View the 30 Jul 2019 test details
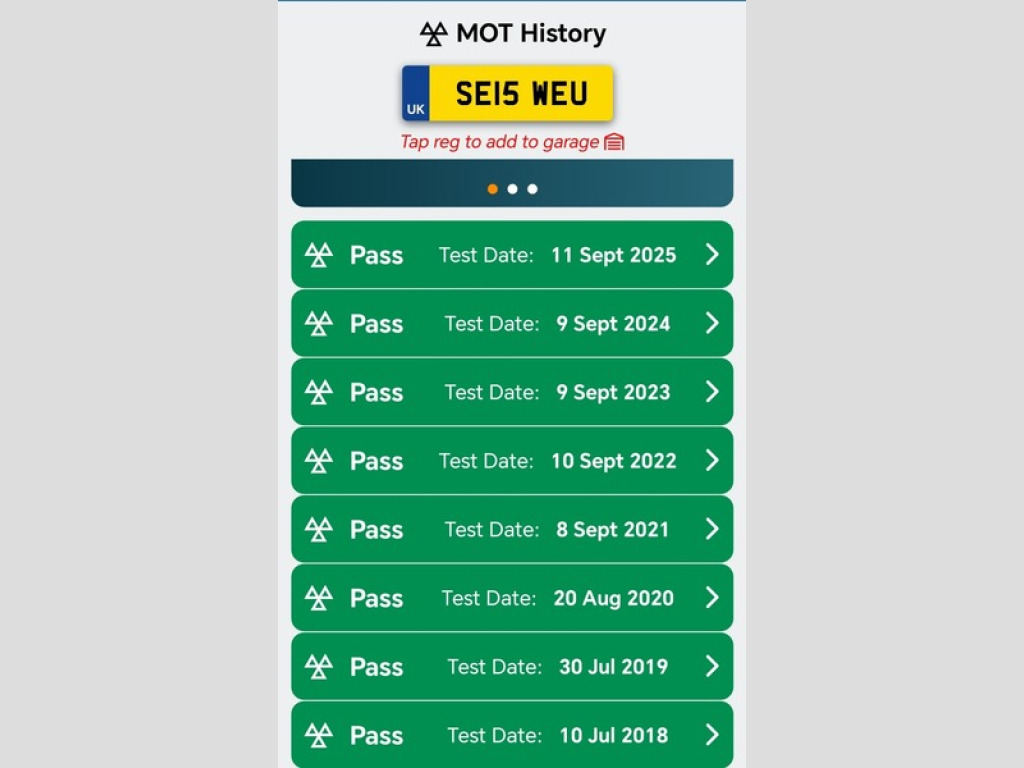This screenshot has width=1024, height=768. click(511, 667)
